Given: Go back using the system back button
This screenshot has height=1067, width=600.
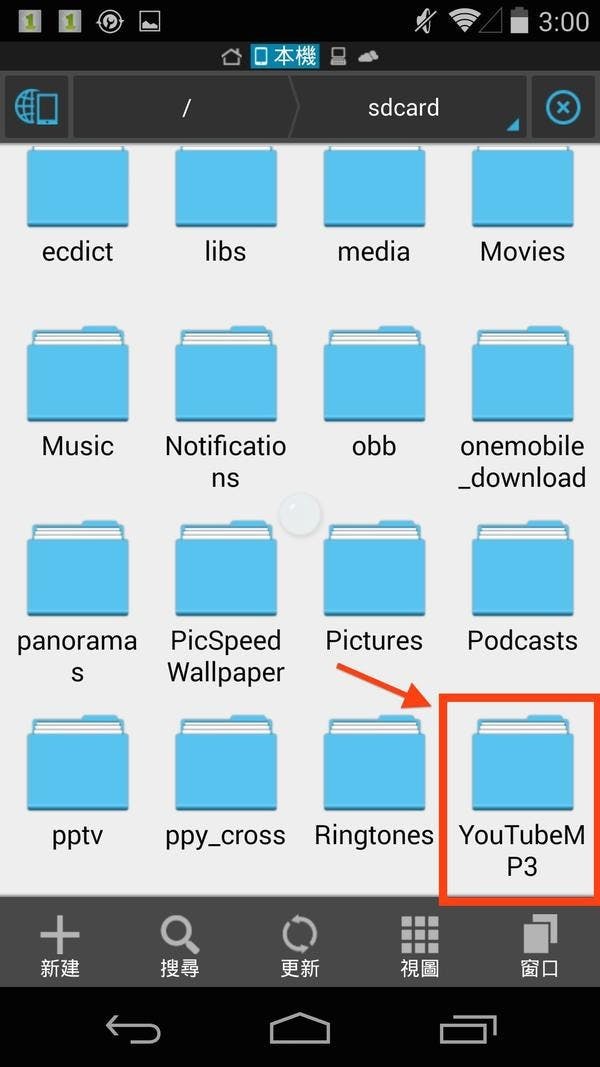Looking at the screenshot, I should pos(133,1029).
